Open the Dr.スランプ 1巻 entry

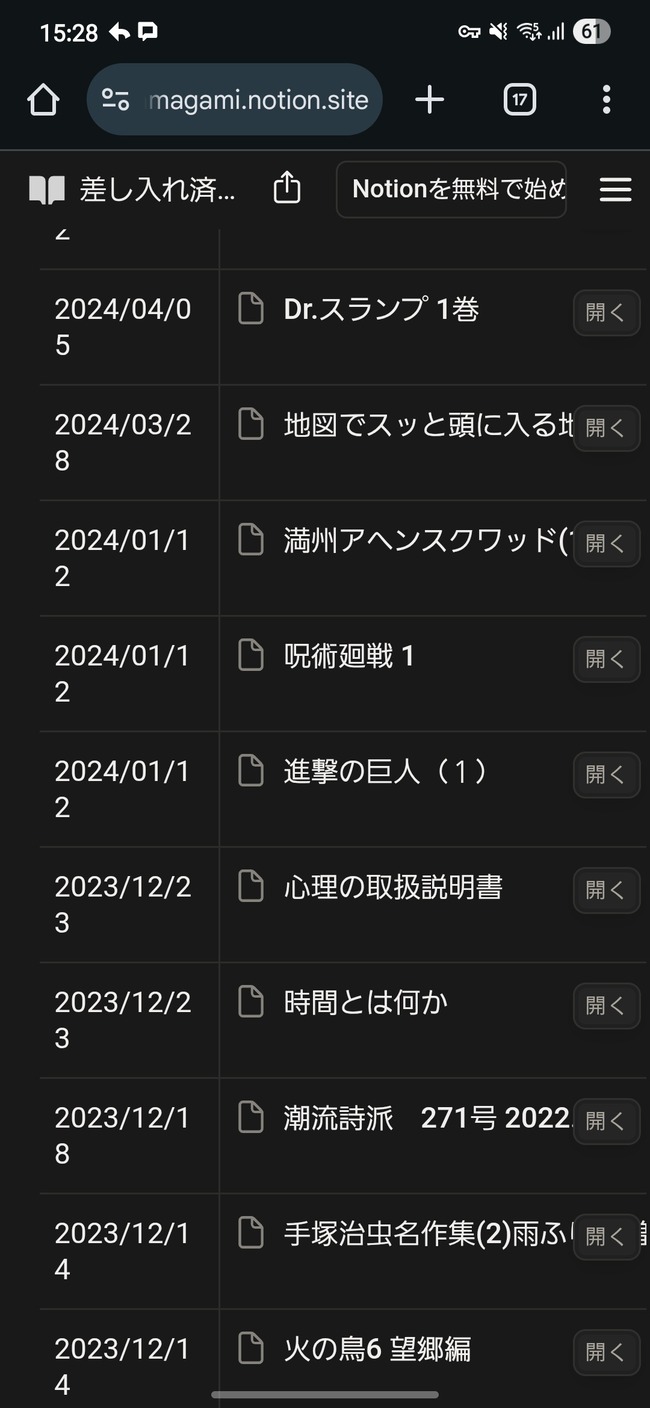point(381,310)
